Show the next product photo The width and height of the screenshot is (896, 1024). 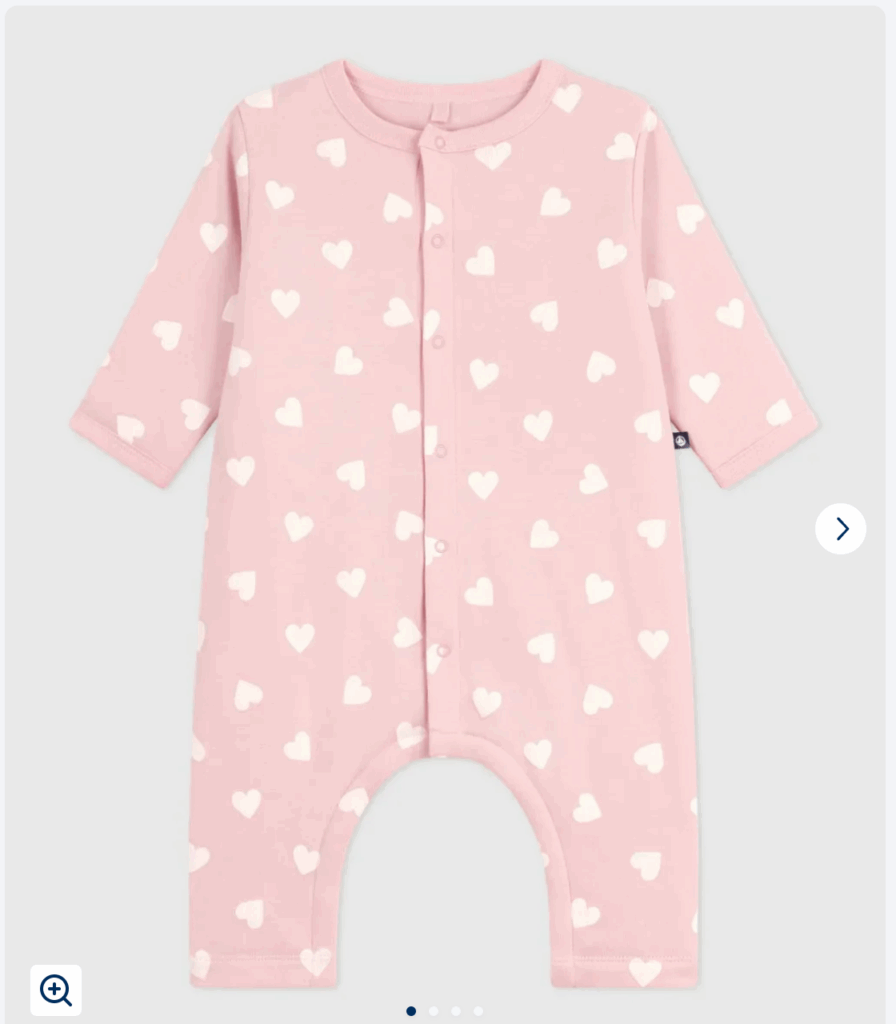[x=840, y=529]
